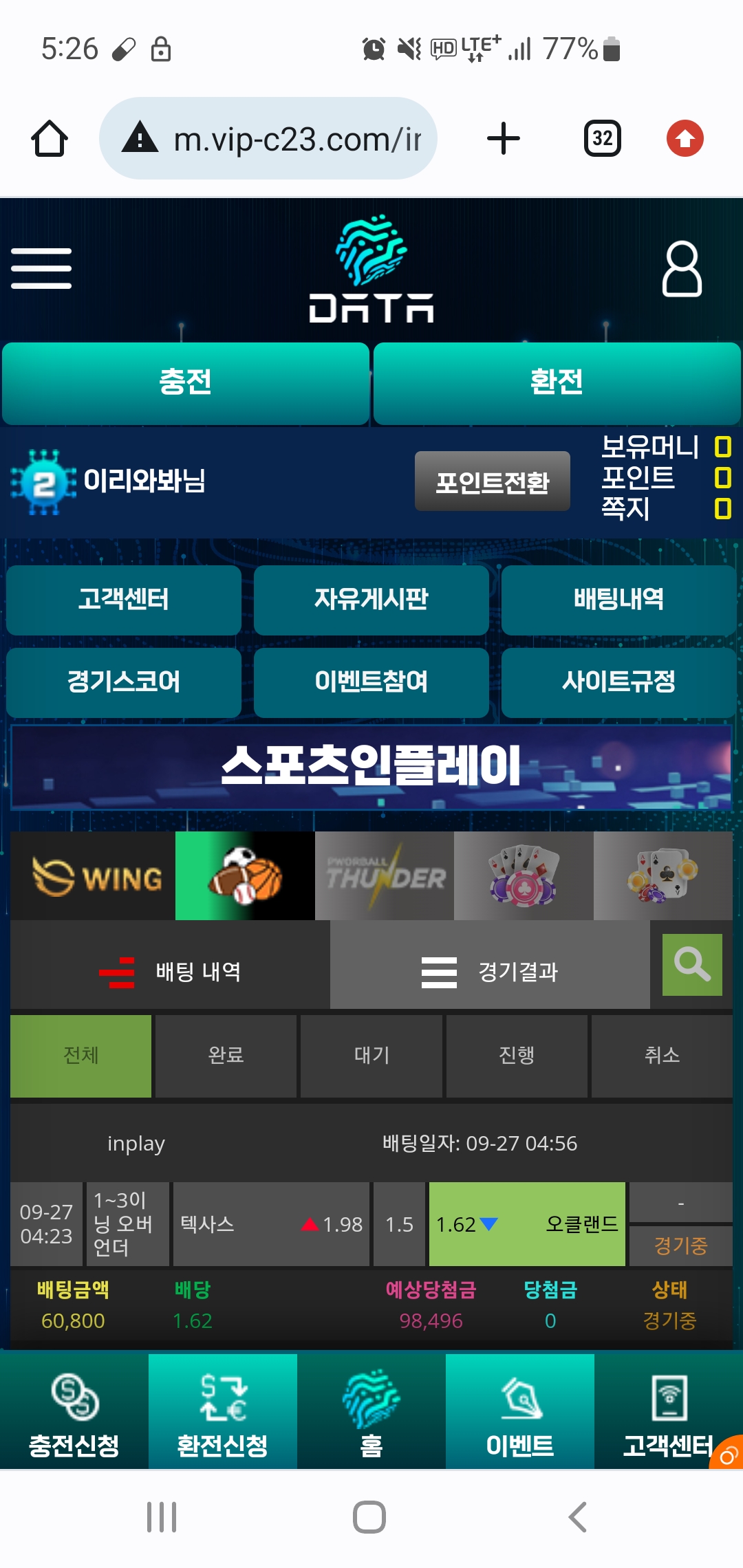Open a new browser tab
The image size is (743, 1568).
503,138
